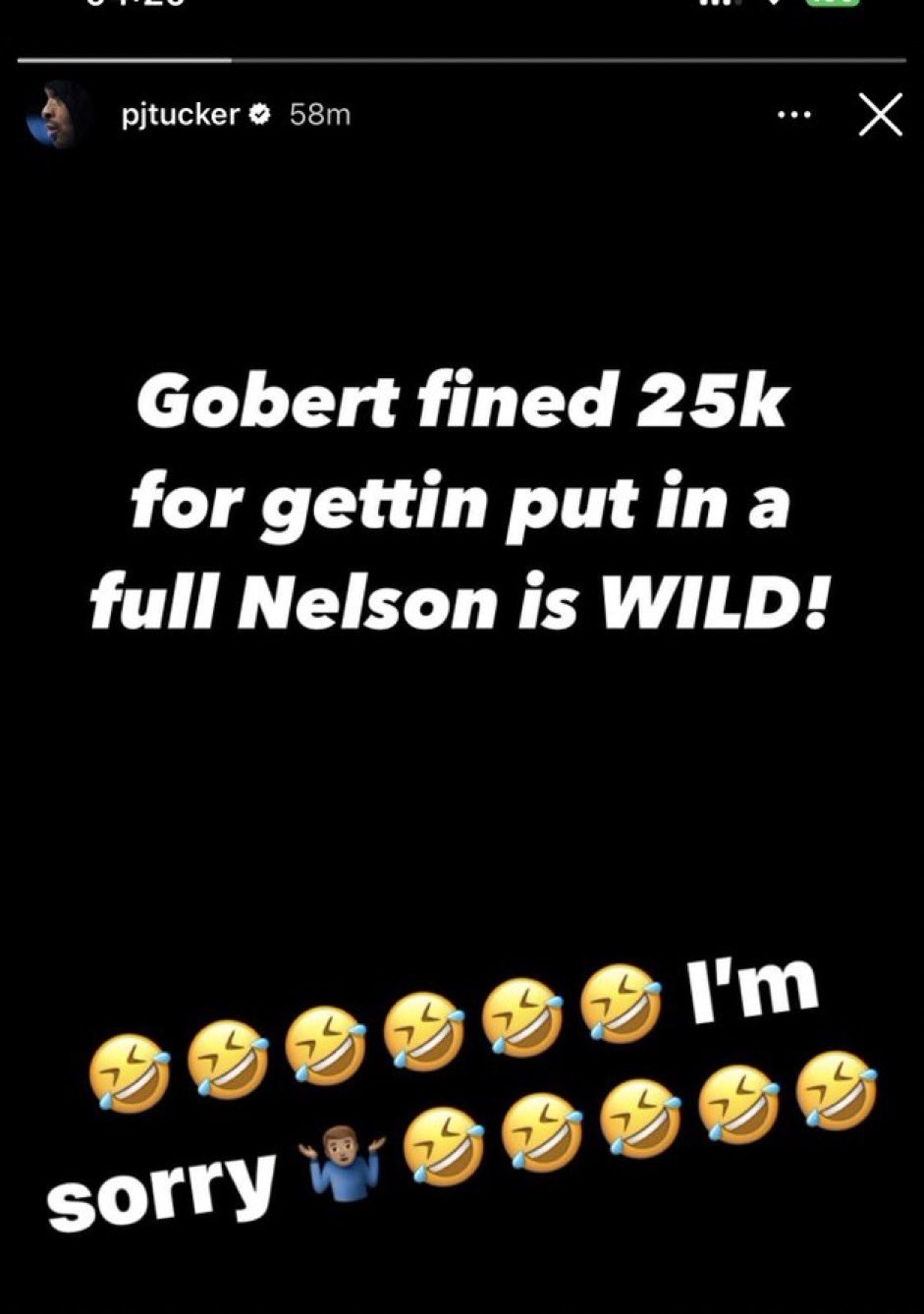Close the story with the X

[x=880, y=116]
